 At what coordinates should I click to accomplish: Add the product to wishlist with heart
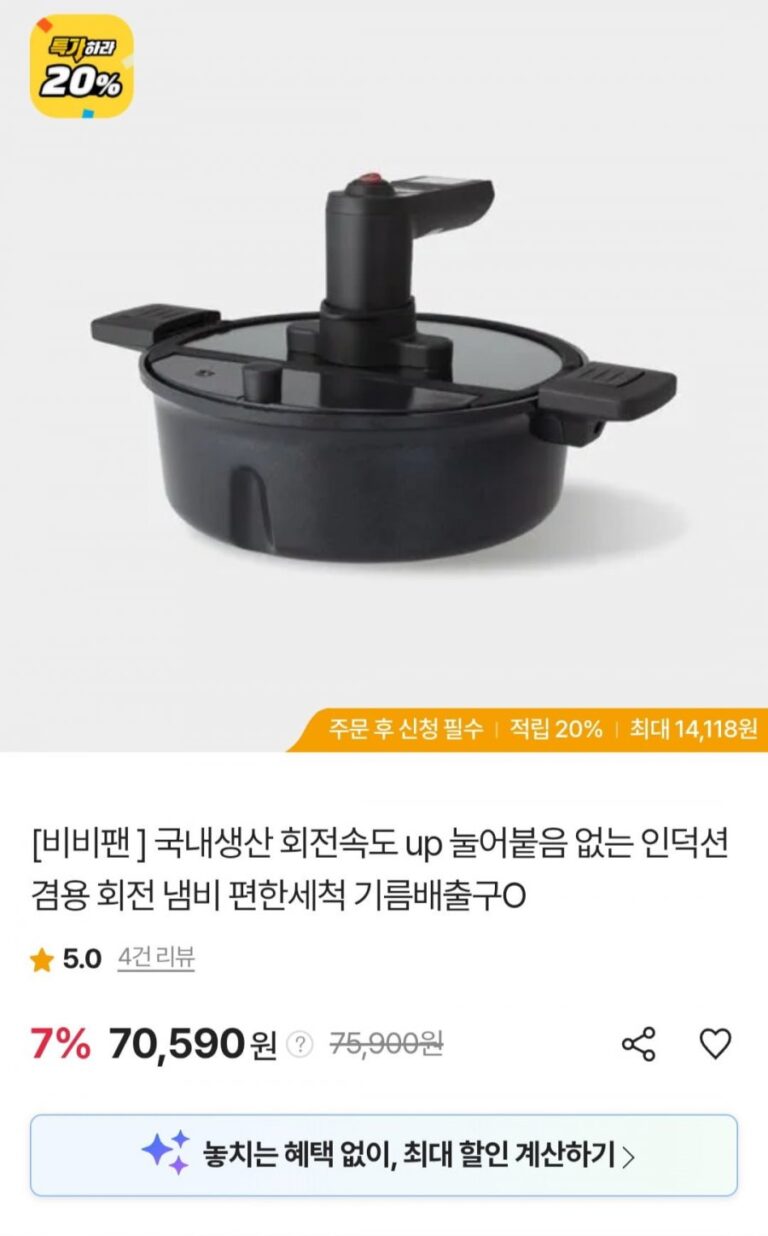point(715,1044)
